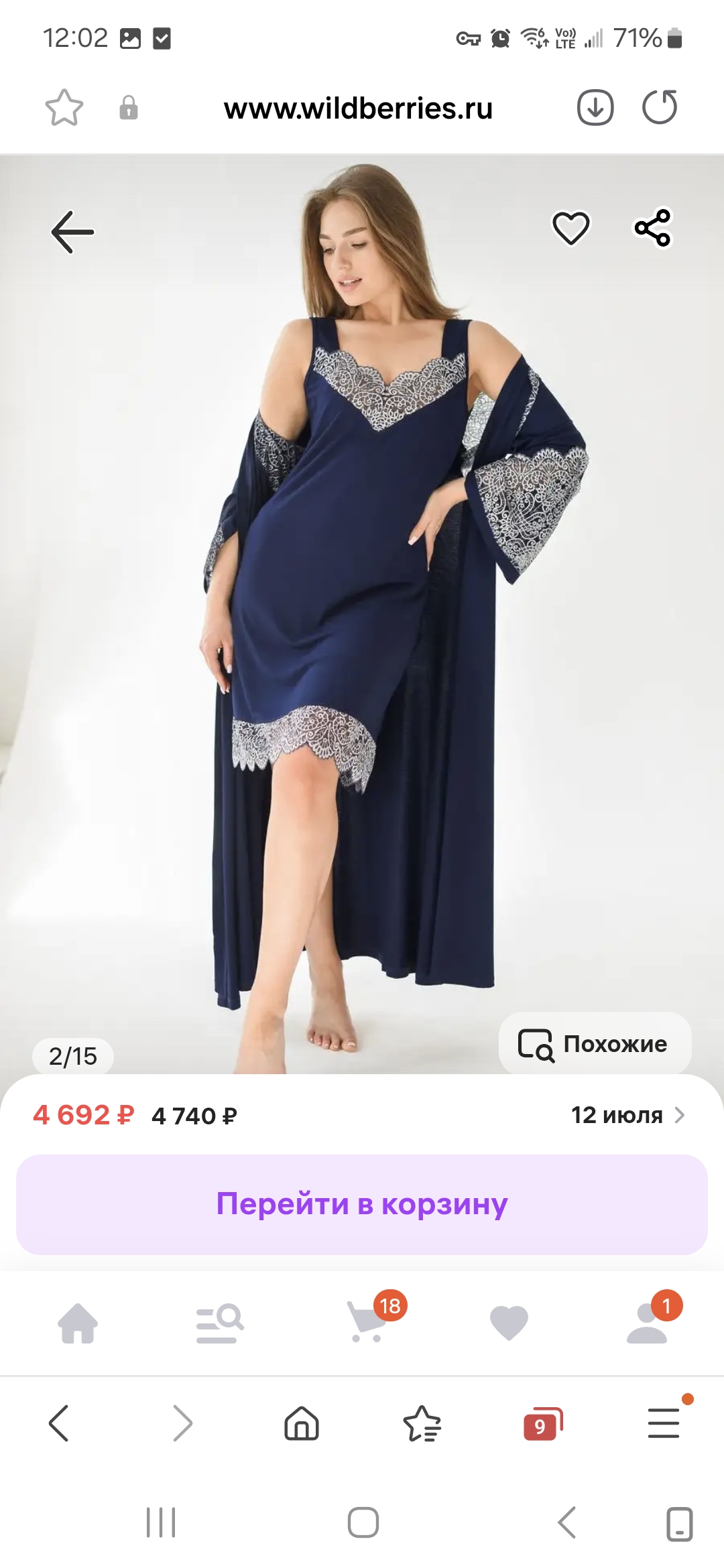The height and width of the screenshot is (1568, 724).
Task: Bookmark this page with the star icon
Action: (x=64, y=108)
